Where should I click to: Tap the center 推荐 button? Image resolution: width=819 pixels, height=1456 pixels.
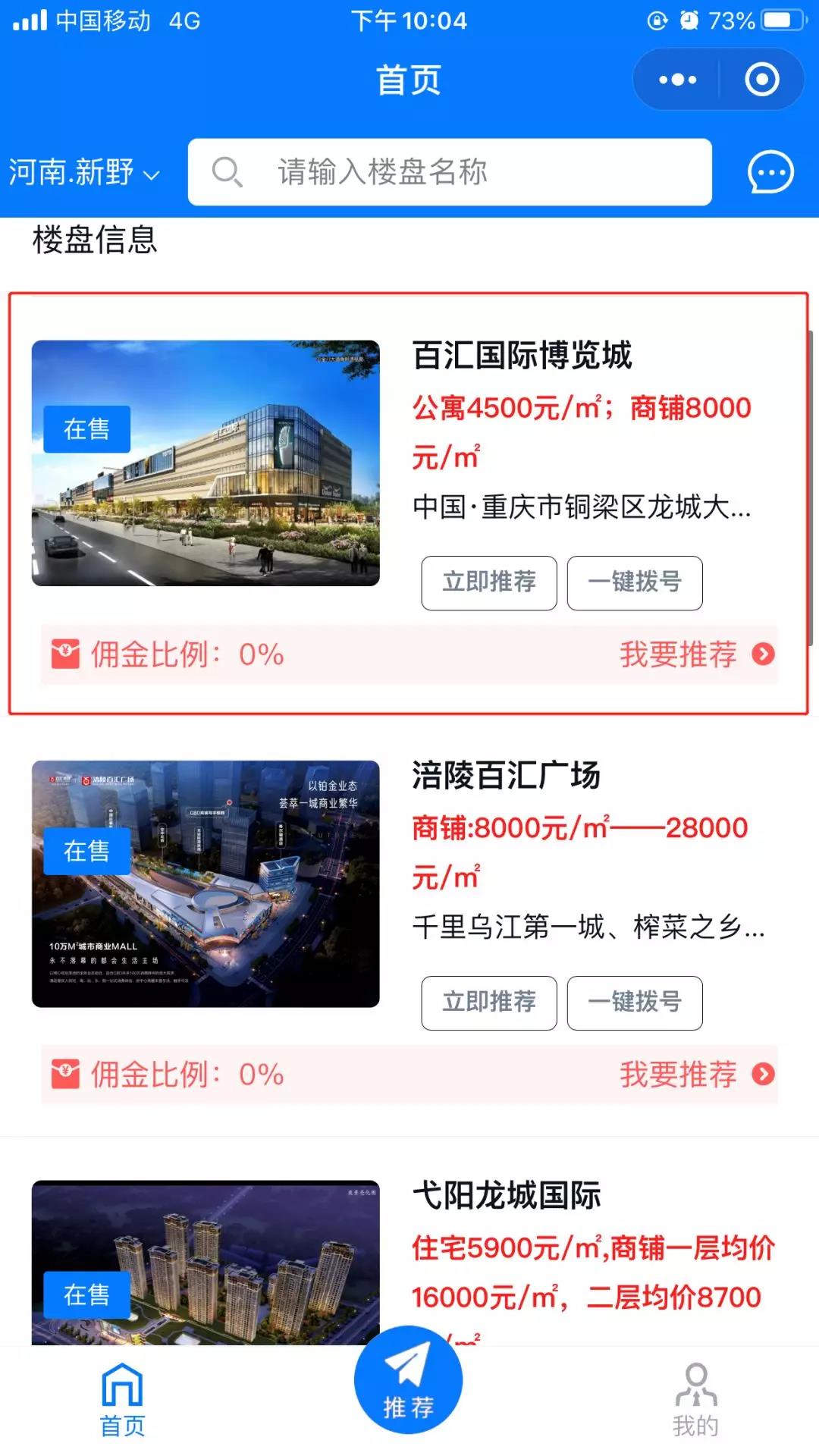408,1380
